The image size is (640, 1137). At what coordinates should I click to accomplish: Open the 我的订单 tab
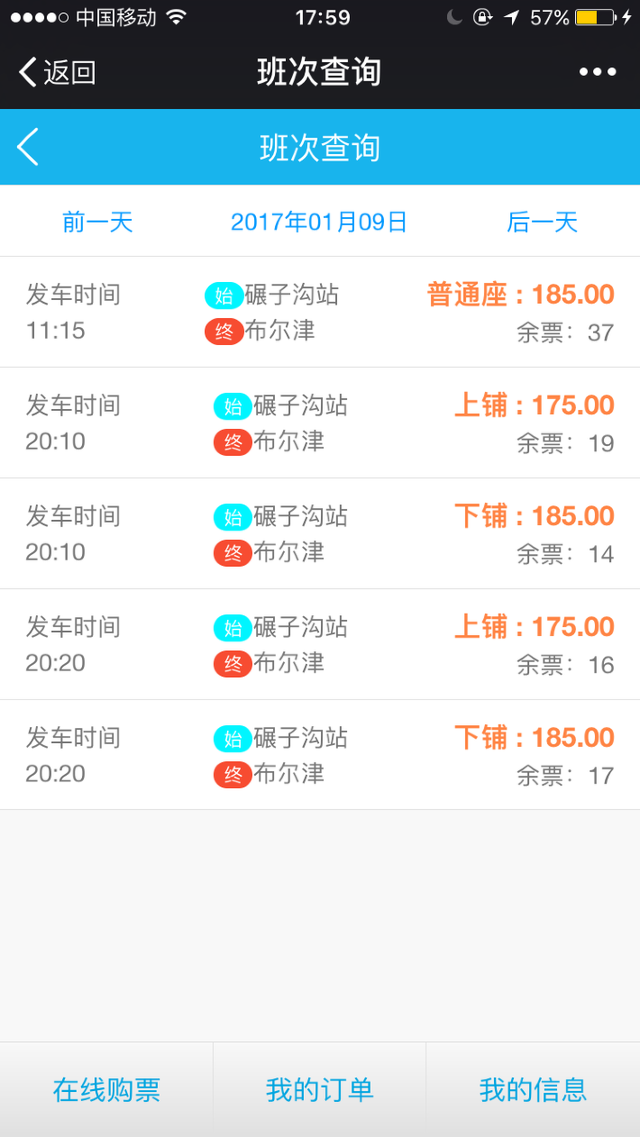(320, 1090)
